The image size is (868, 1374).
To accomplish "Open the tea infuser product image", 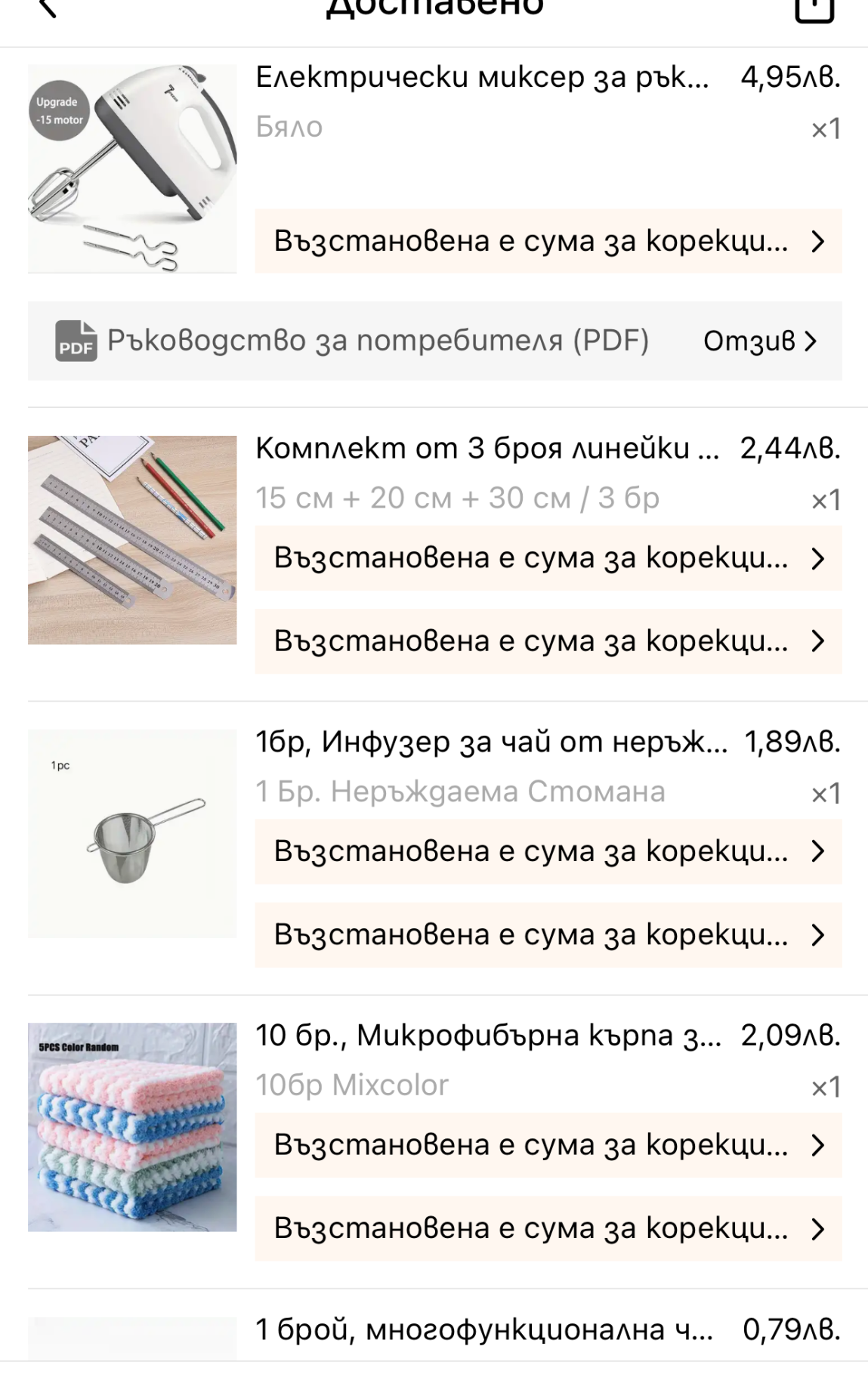I will click(x=132, y=833).
